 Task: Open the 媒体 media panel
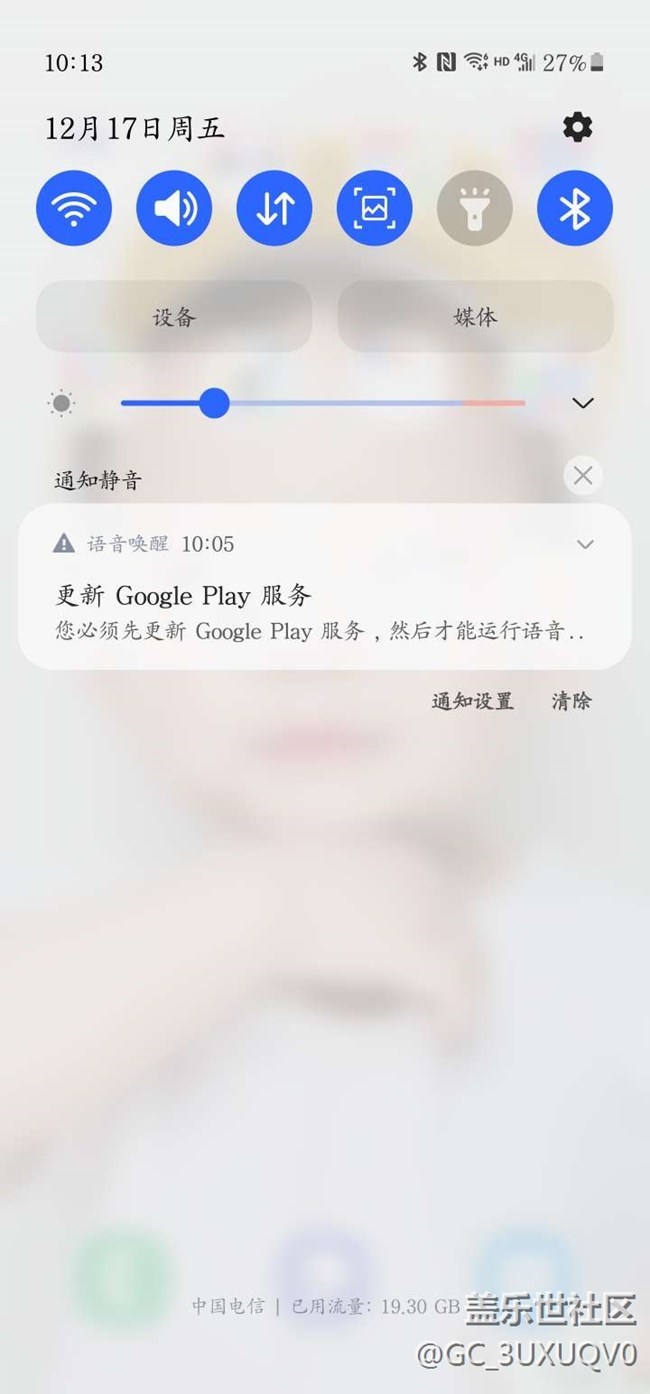[x=475, y=317]
